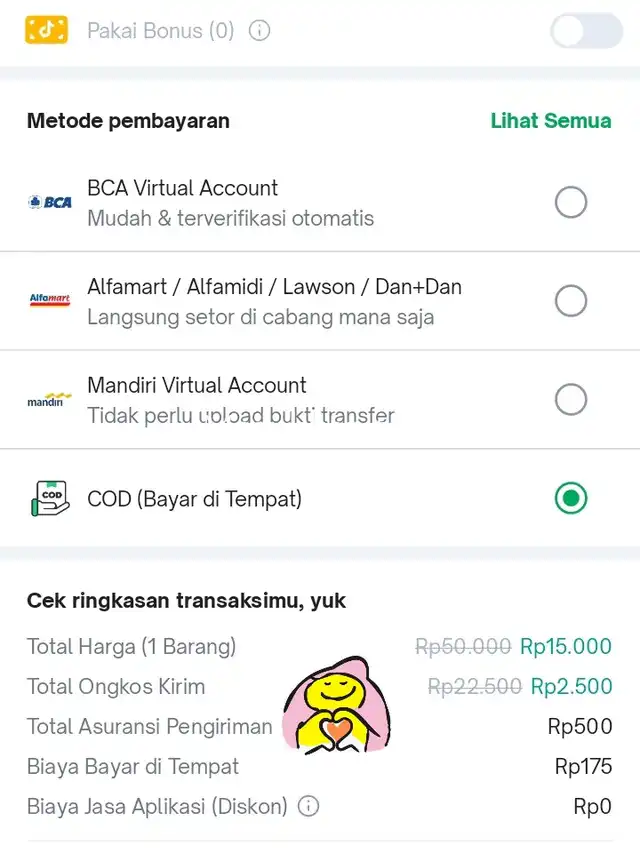Toggle the Pakai Bonus switch

(x=586, y=31)
